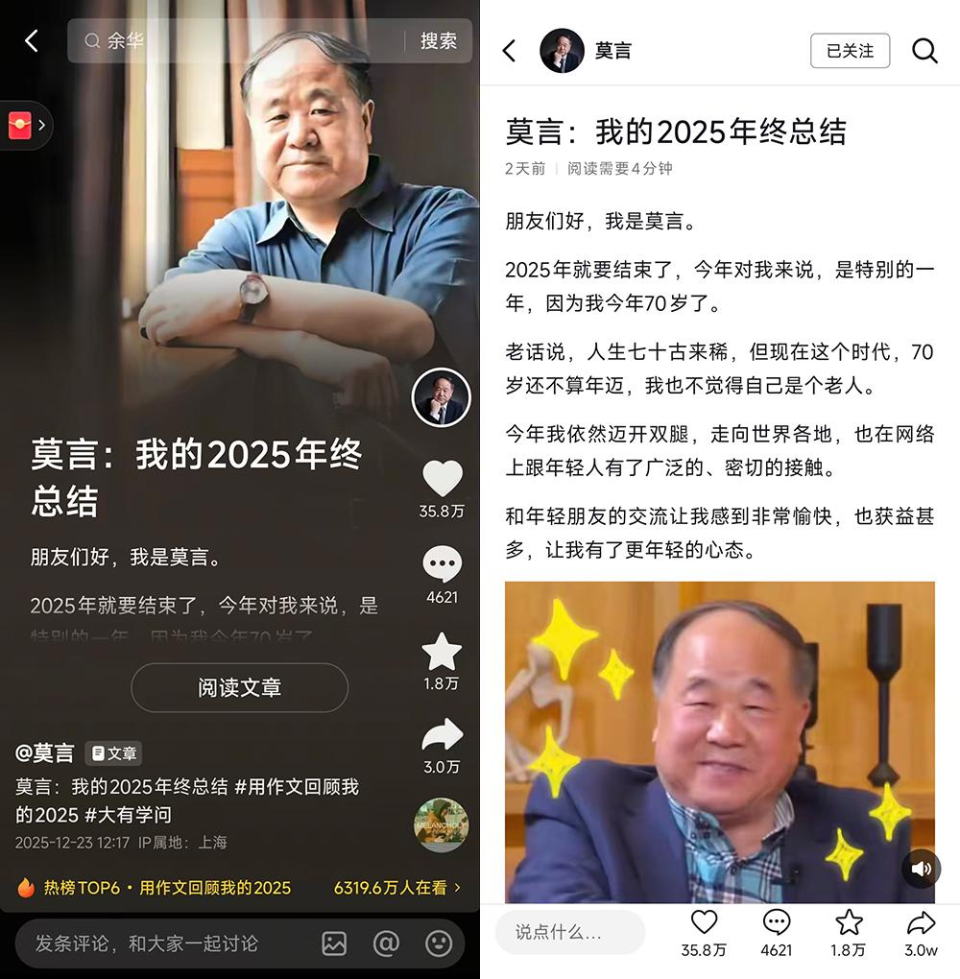The image size is (960, 979).
Task: Click the magnifier search icon on the article page
Action: pyautogui.click(x=924, y=51)
